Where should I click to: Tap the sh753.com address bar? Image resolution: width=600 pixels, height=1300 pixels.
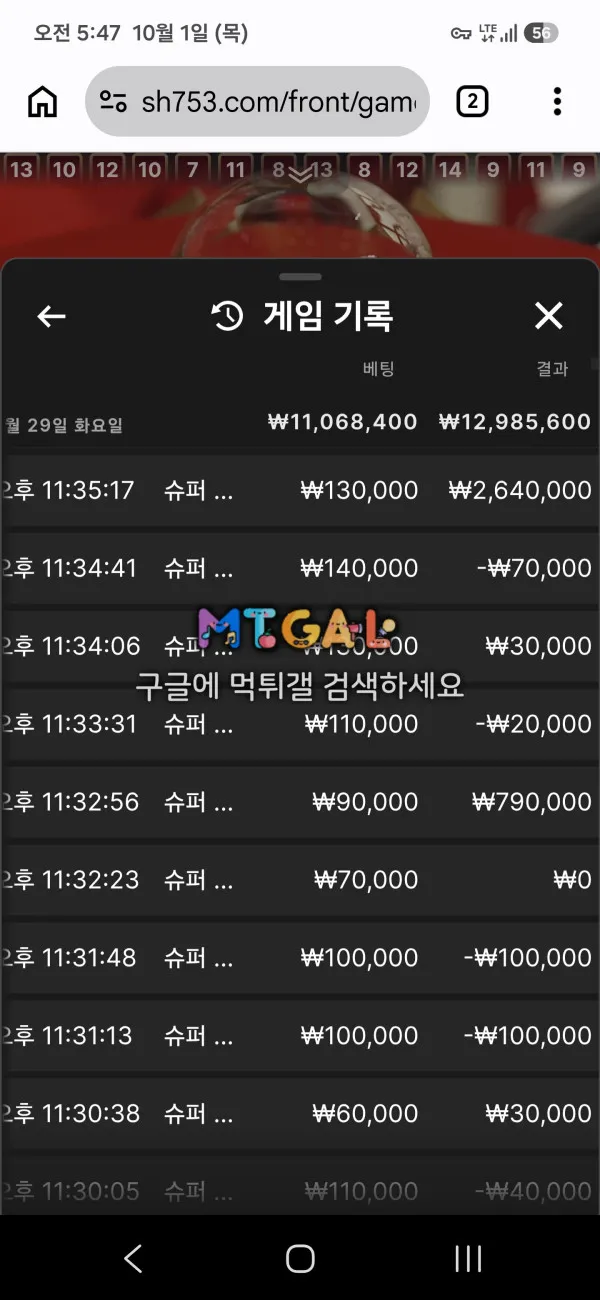pyautogui.click(x=257, y=101)
